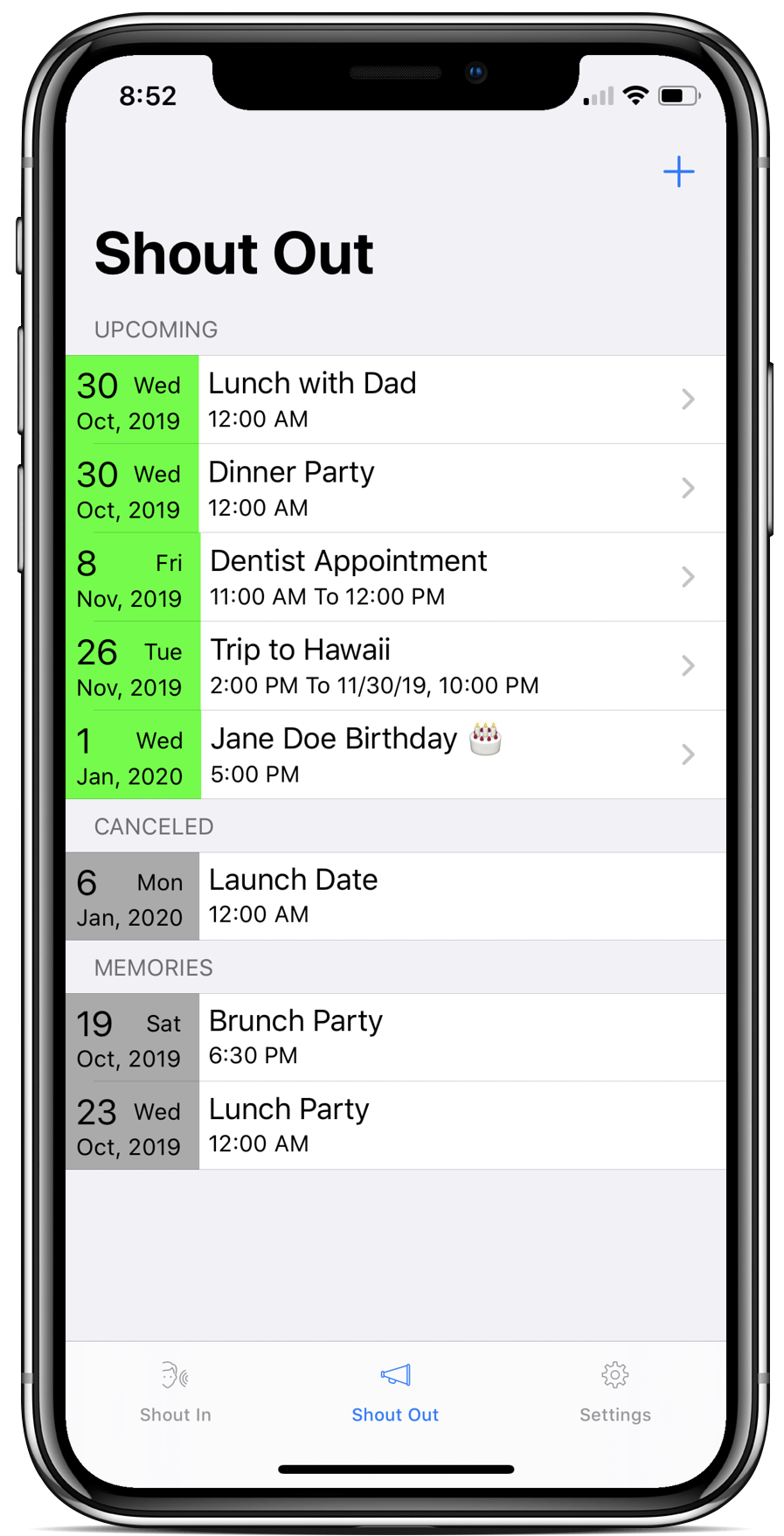Add a new shout out event
The width and height of the screenshot is (784, 1536).
click(x=678, y=171)
